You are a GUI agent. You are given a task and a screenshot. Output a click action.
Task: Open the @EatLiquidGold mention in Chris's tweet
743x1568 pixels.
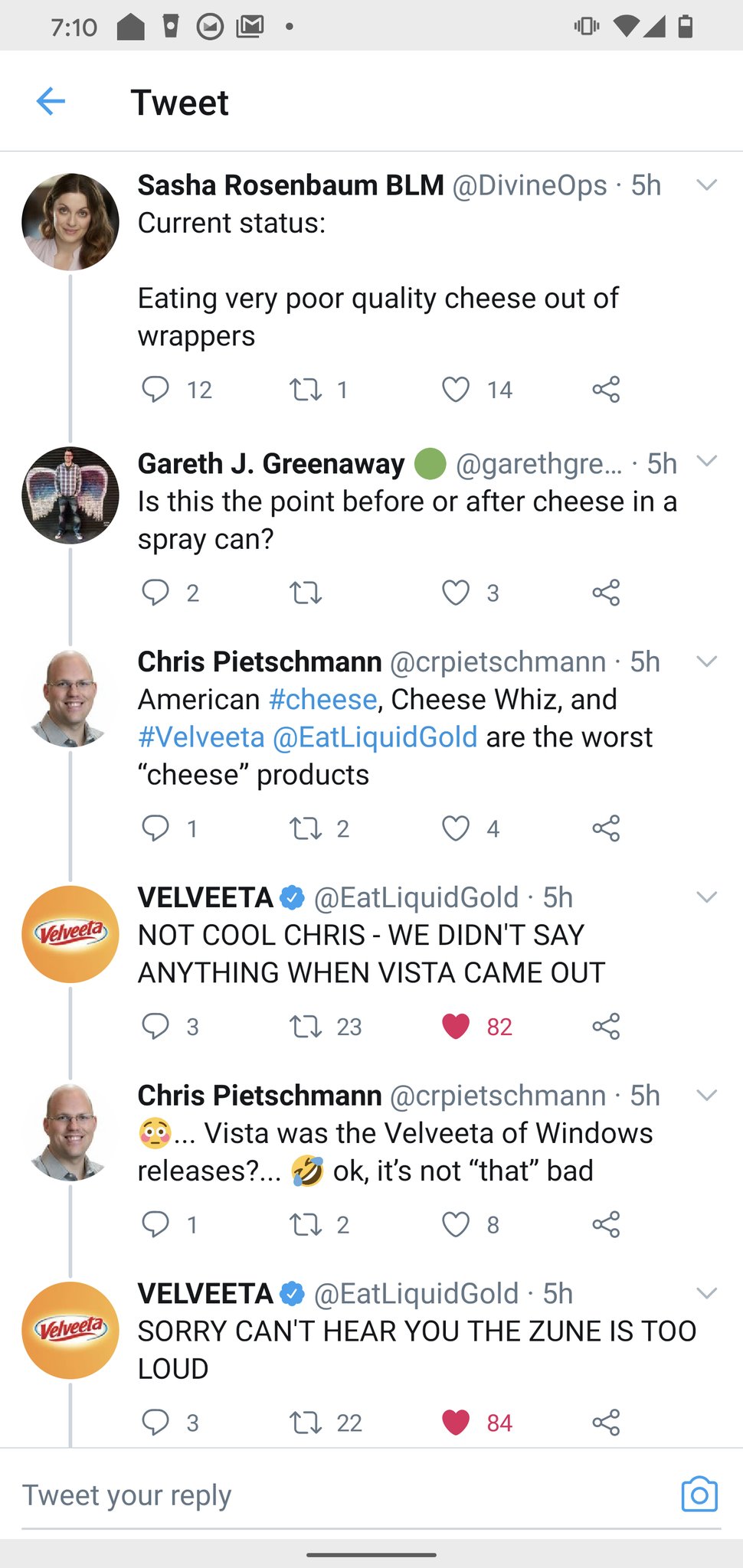375,737
